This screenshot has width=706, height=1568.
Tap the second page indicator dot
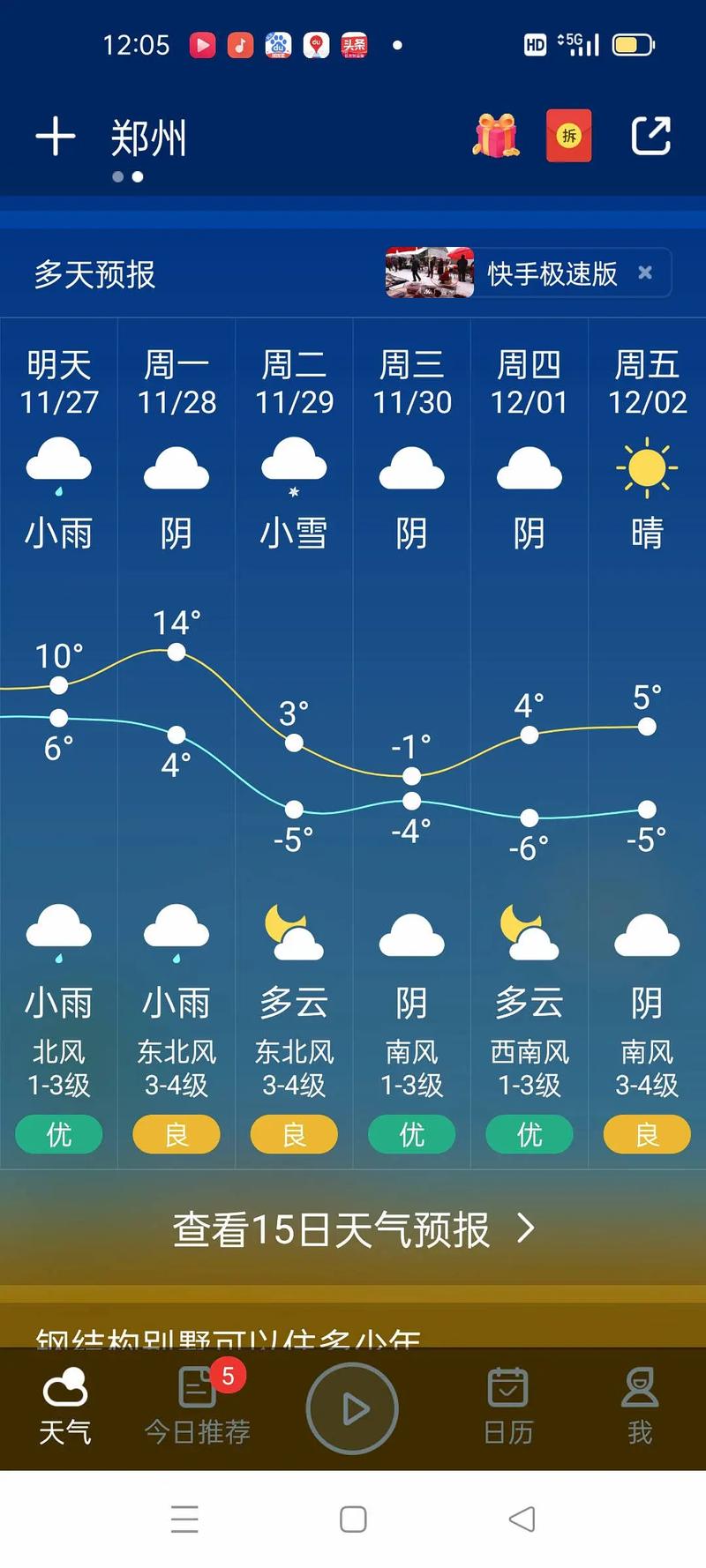click(138, 176)
